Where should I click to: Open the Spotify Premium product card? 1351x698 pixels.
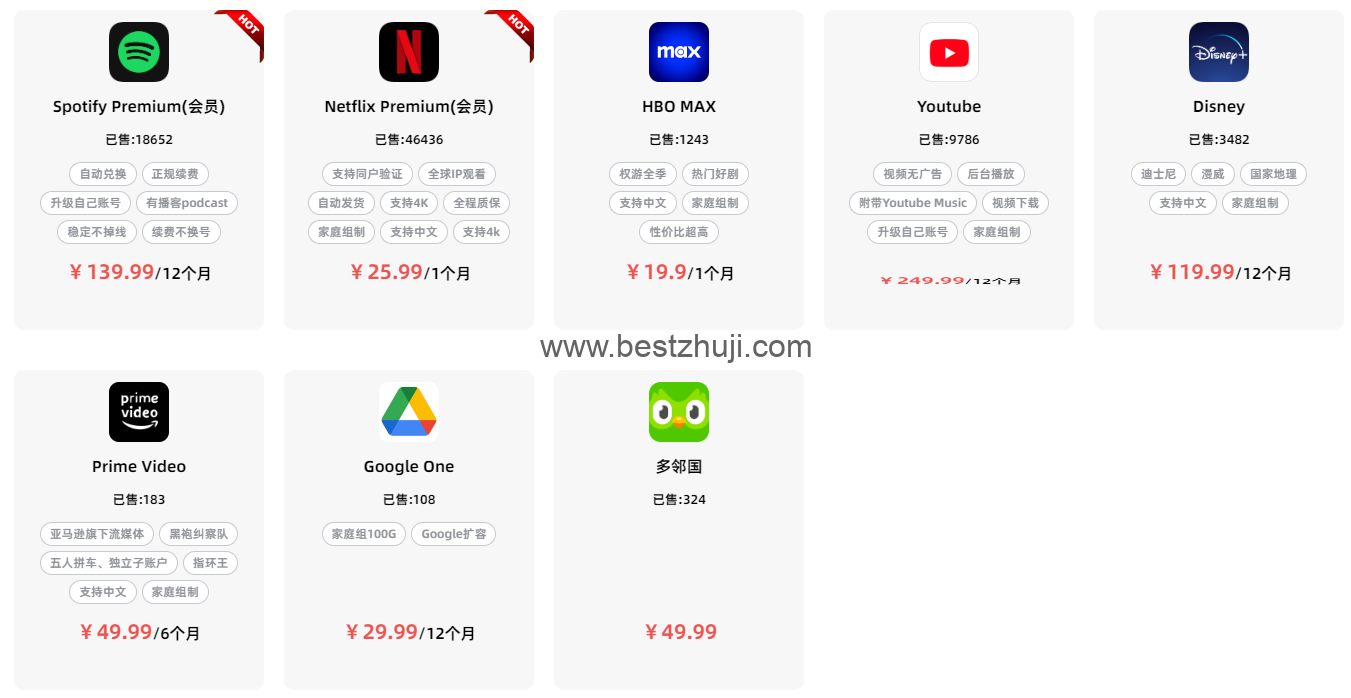click(139, 107)
